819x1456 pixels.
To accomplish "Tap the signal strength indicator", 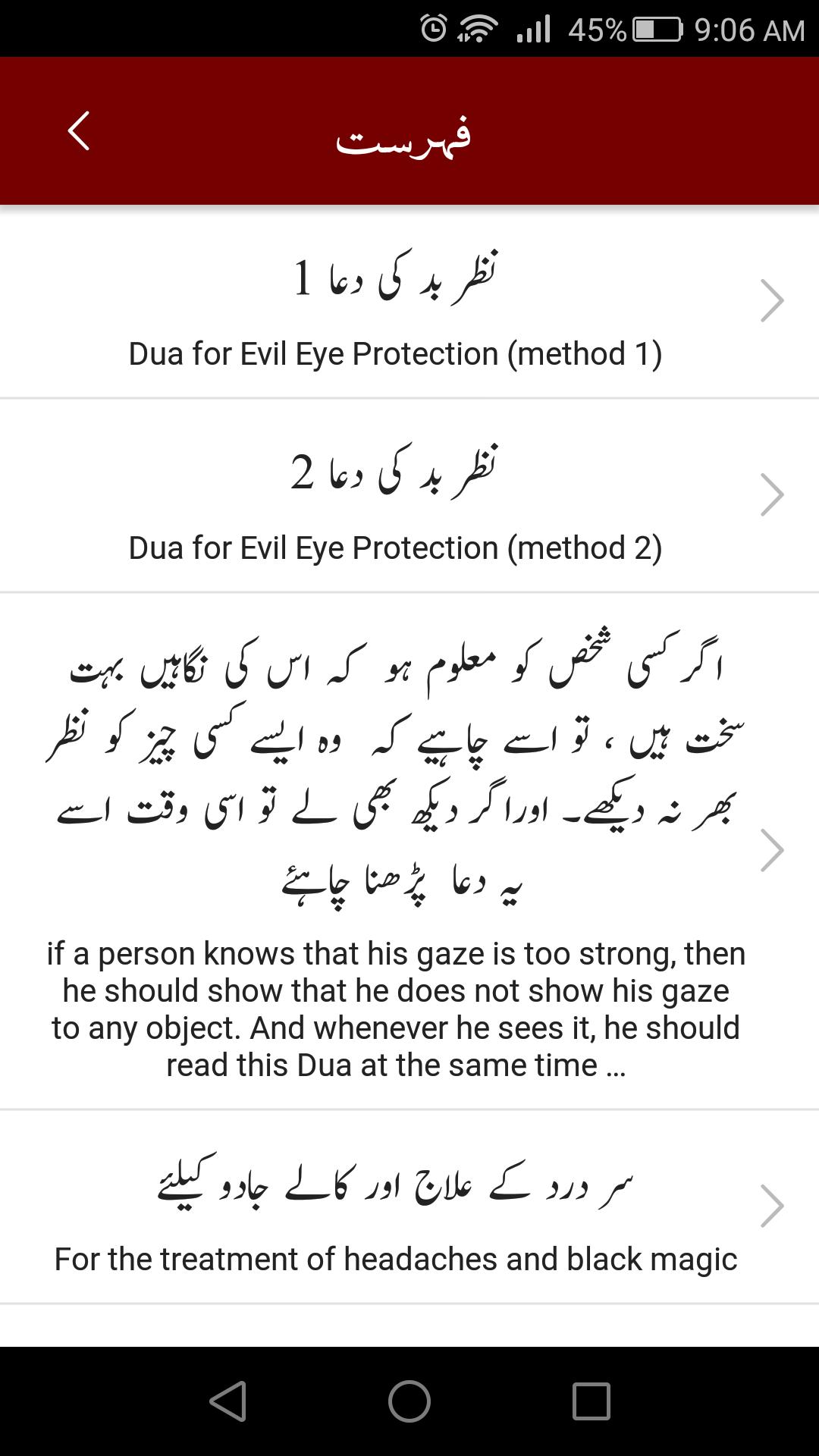I will (x=533, y=29).
